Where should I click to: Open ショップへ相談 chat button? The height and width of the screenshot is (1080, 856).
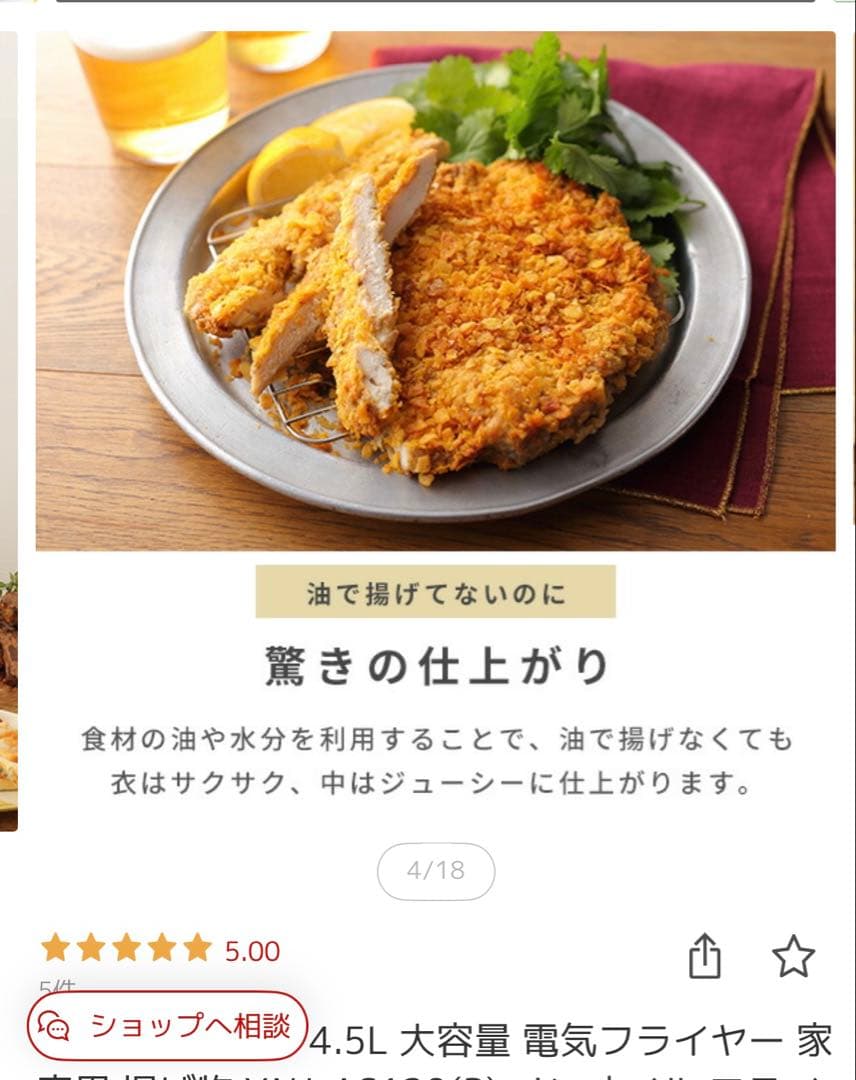click(x=167, y=1026)
